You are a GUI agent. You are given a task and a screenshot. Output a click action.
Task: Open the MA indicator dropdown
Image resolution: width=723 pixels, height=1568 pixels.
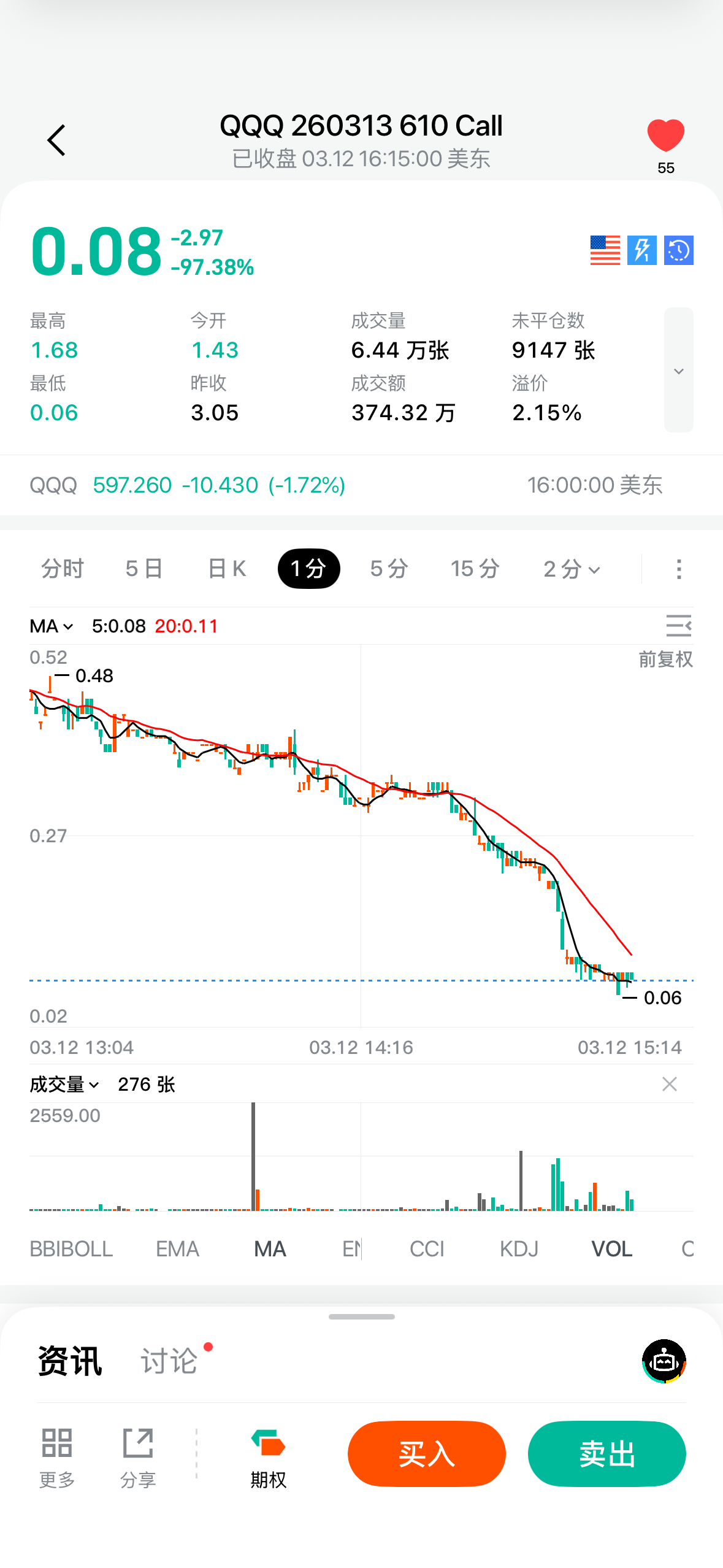pyautogui.click(x=52, y=626)
